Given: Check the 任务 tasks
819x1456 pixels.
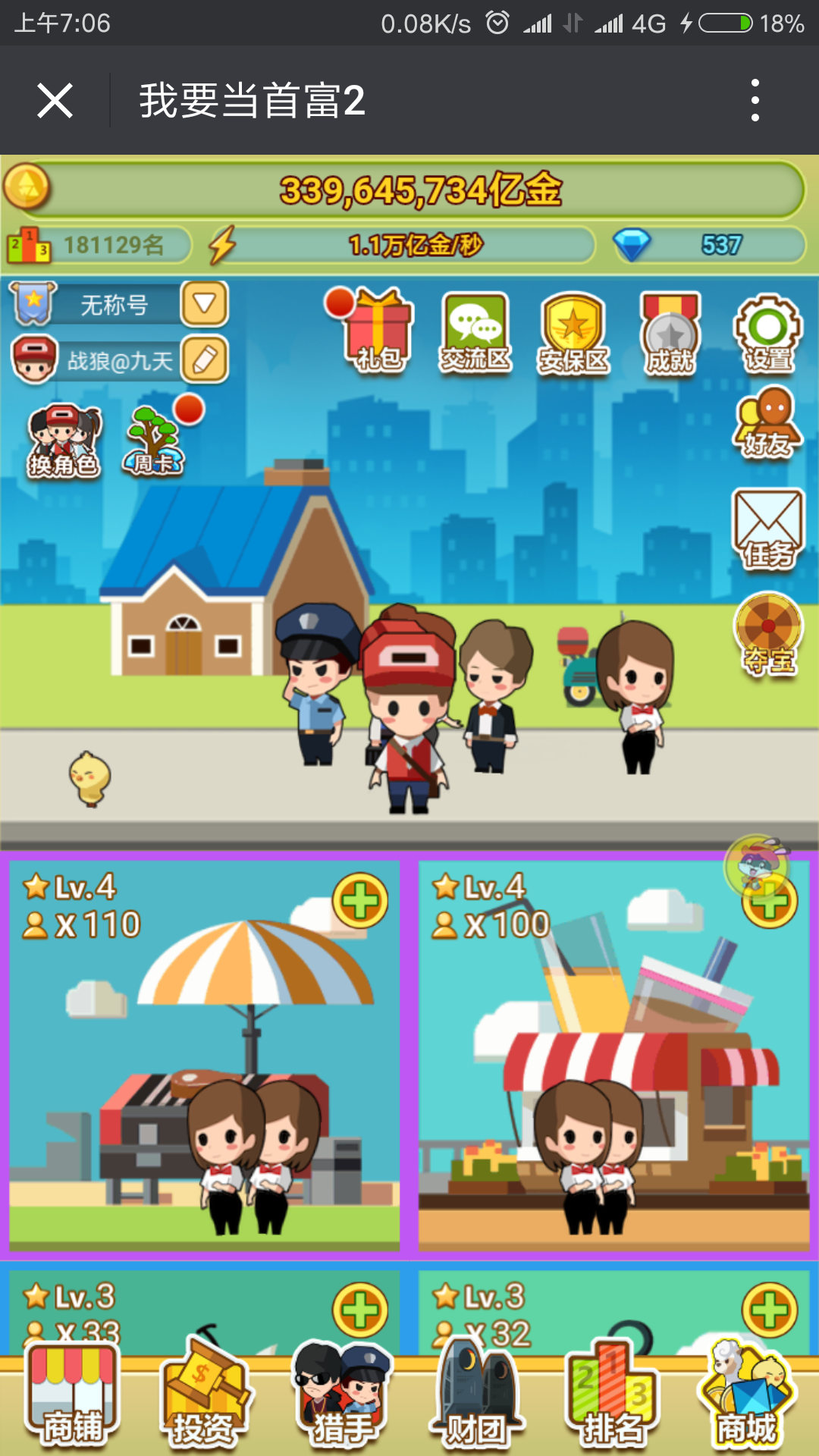Looking at the screenshot, I should click(x=767, y=529).
